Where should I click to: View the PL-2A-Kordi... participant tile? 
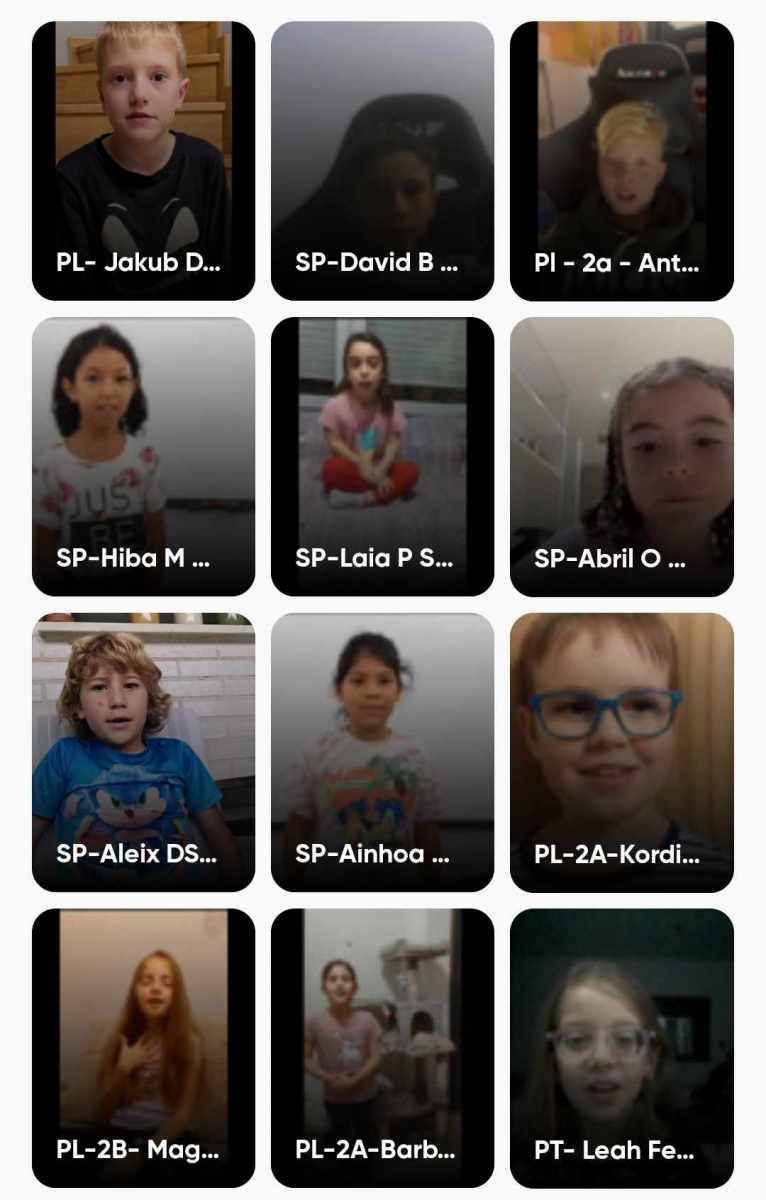pos(621,752)
